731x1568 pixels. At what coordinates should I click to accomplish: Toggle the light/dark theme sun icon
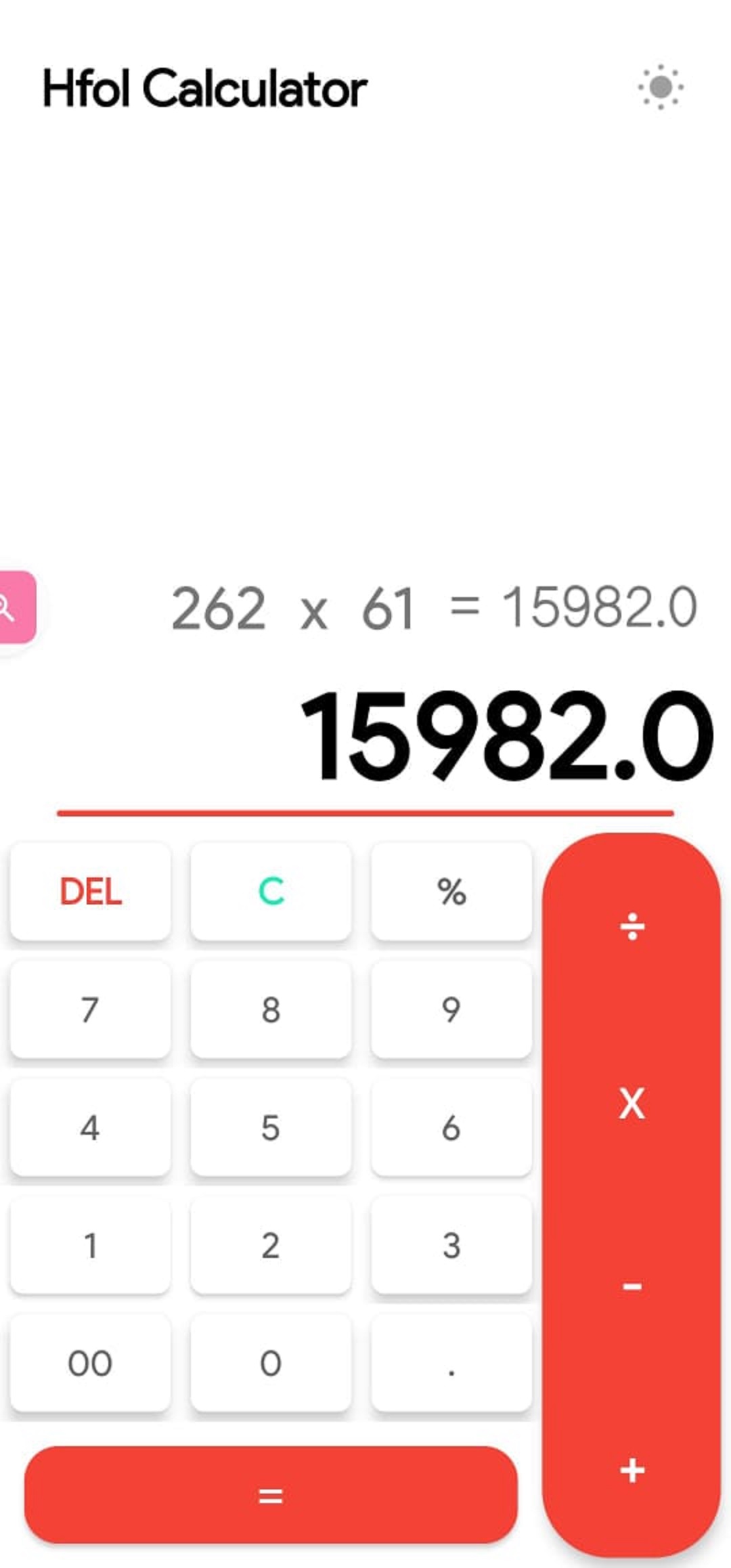pyautogui.click(x=660, y=87)
